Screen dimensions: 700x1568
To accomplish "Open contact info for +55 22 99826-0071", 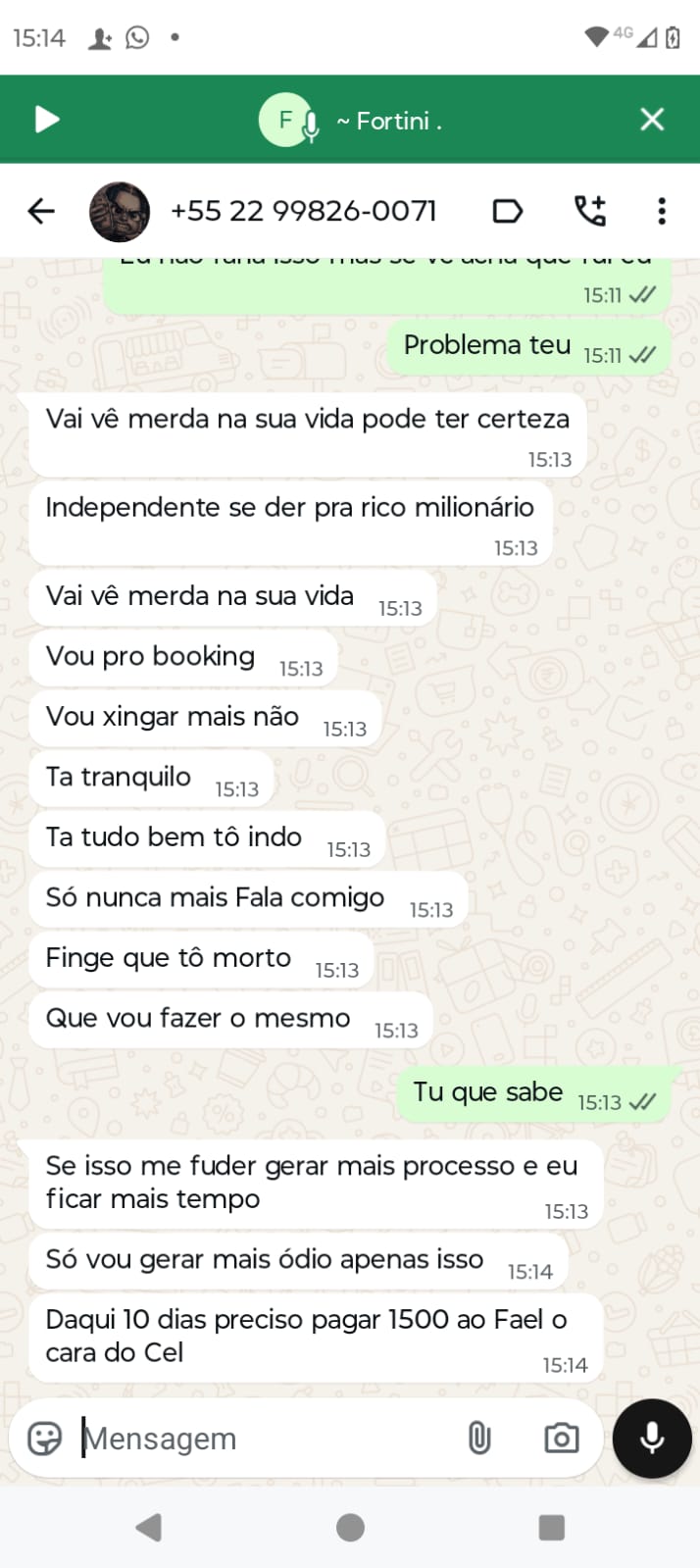I will point(303,211).
